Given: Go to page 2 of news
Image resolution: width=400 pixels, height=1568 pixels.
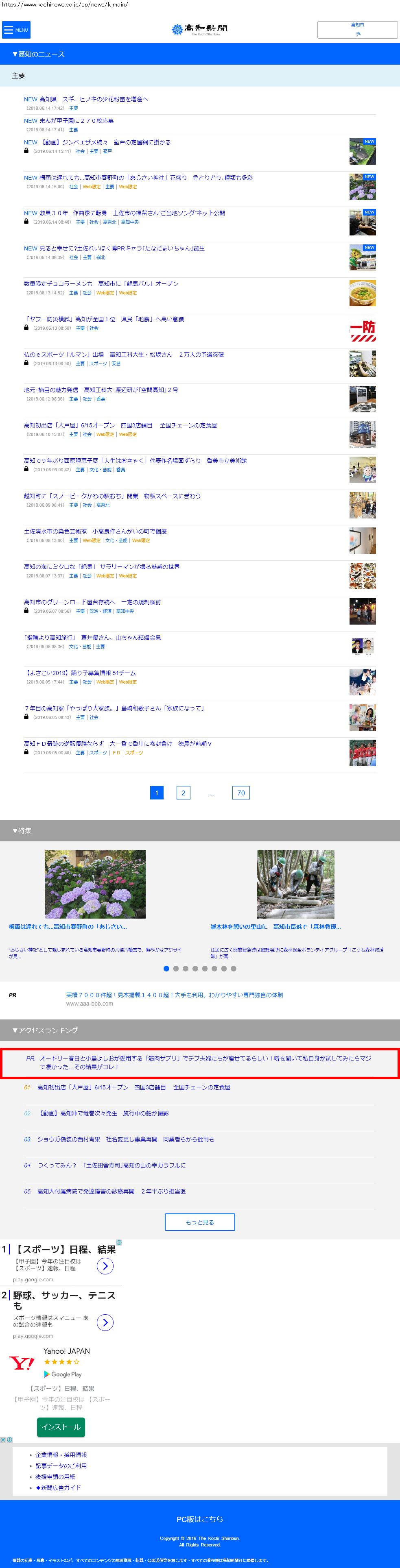Looking at the screenshot, I should click(183, 793).
